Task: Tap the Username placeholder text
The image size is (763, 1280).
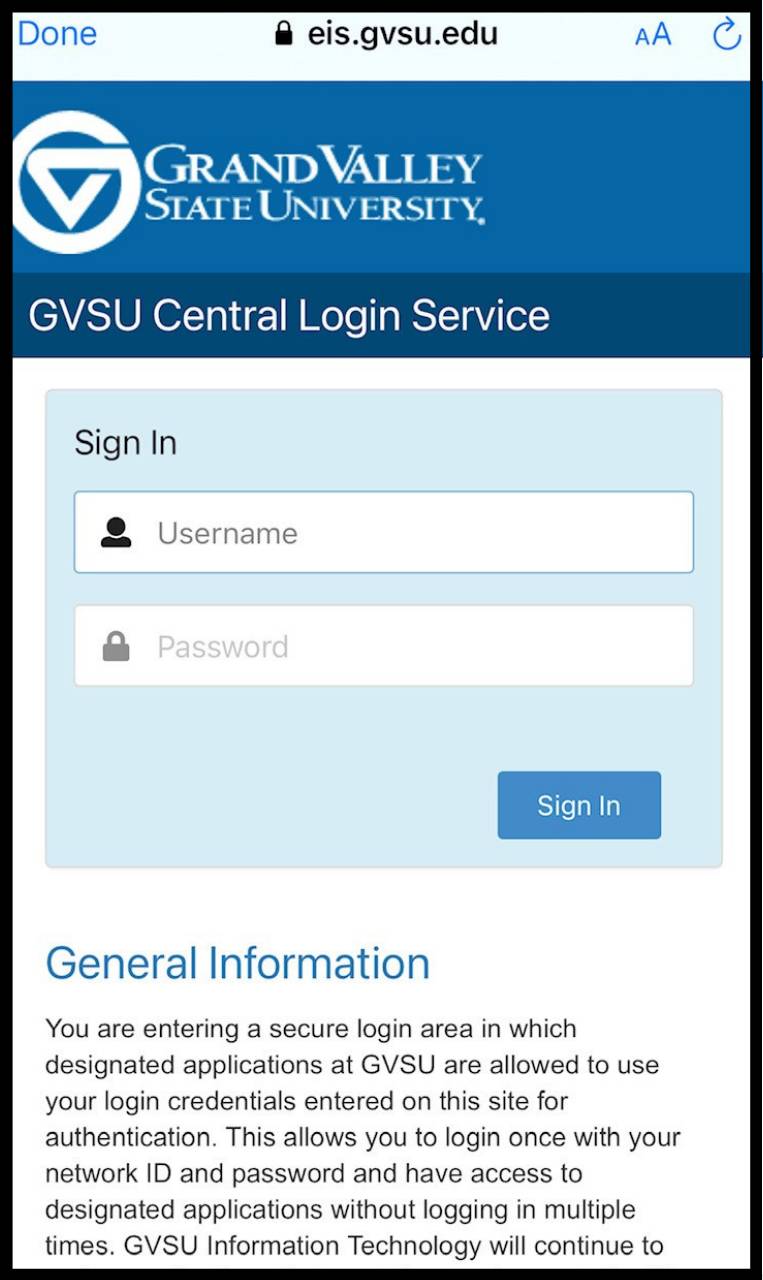Action: click(x=228, y=532)
